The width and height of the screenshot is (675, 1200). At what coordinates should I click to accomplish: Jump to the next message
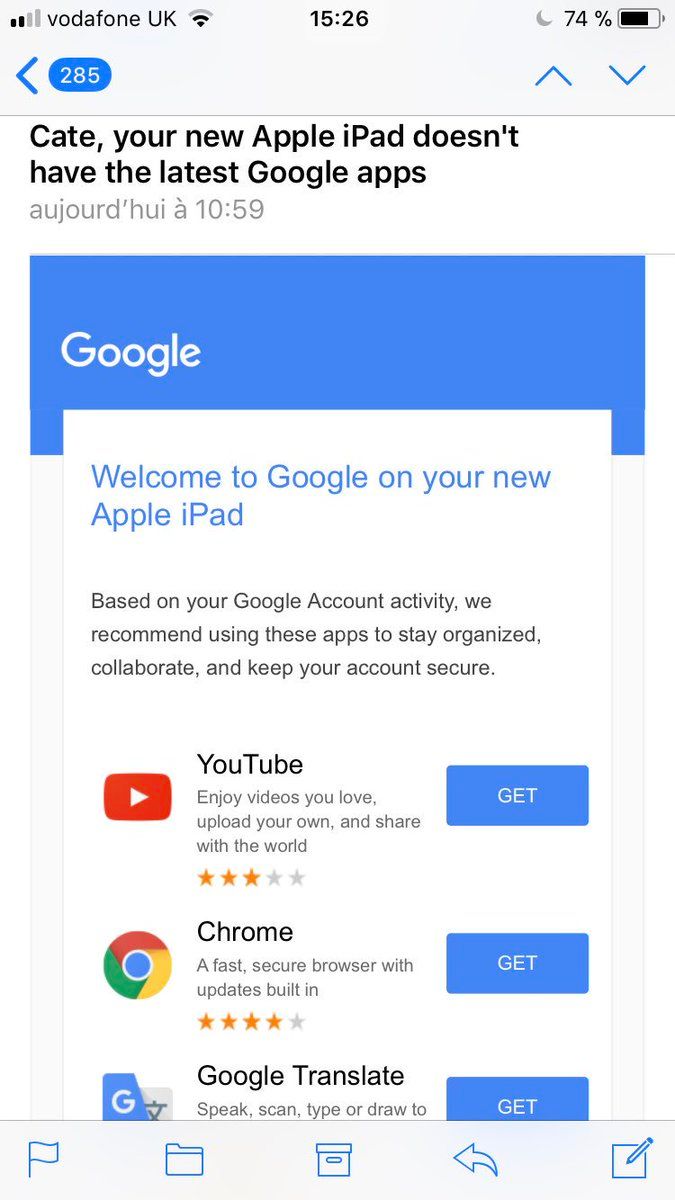click(x=627, y=76)
